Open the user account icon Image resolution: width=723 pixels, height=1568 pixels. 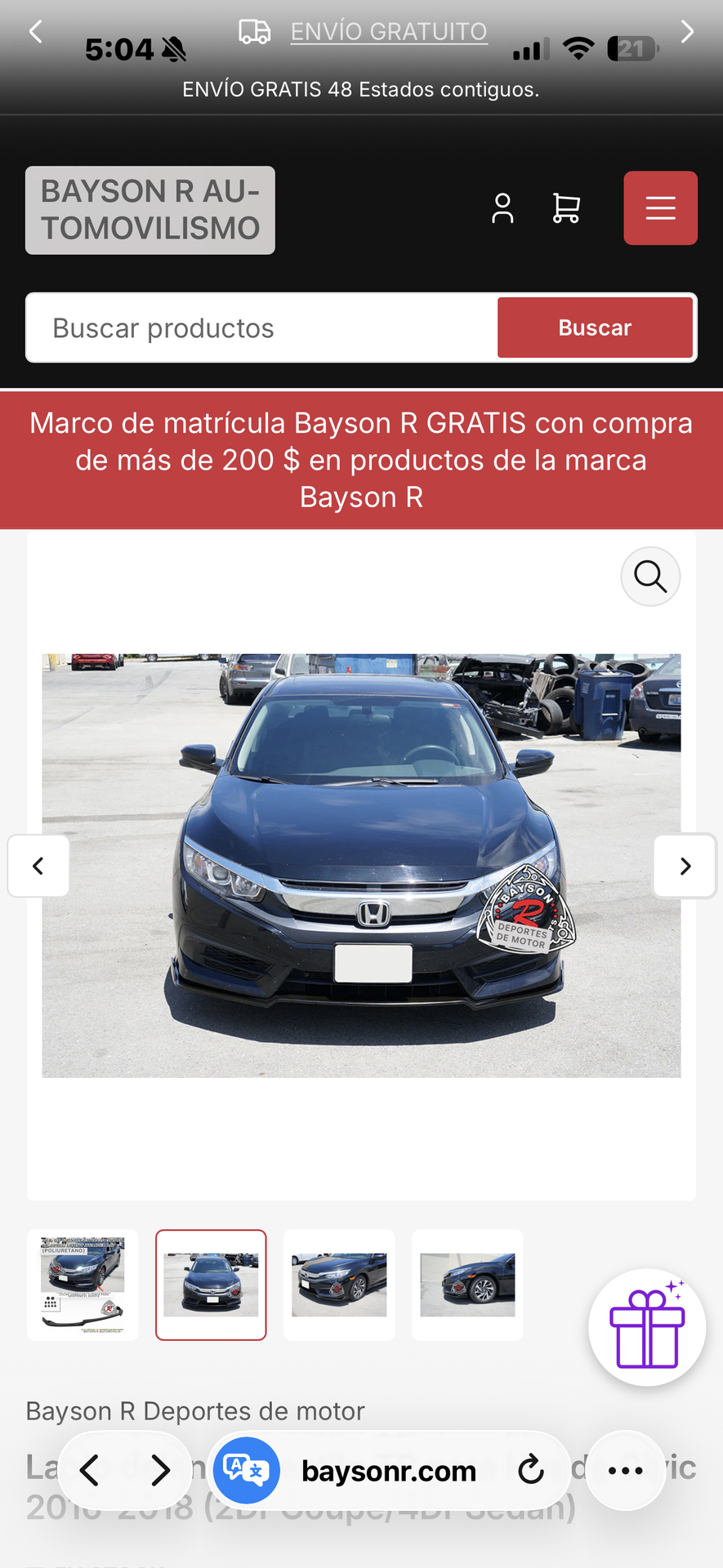tap(502, 208)
